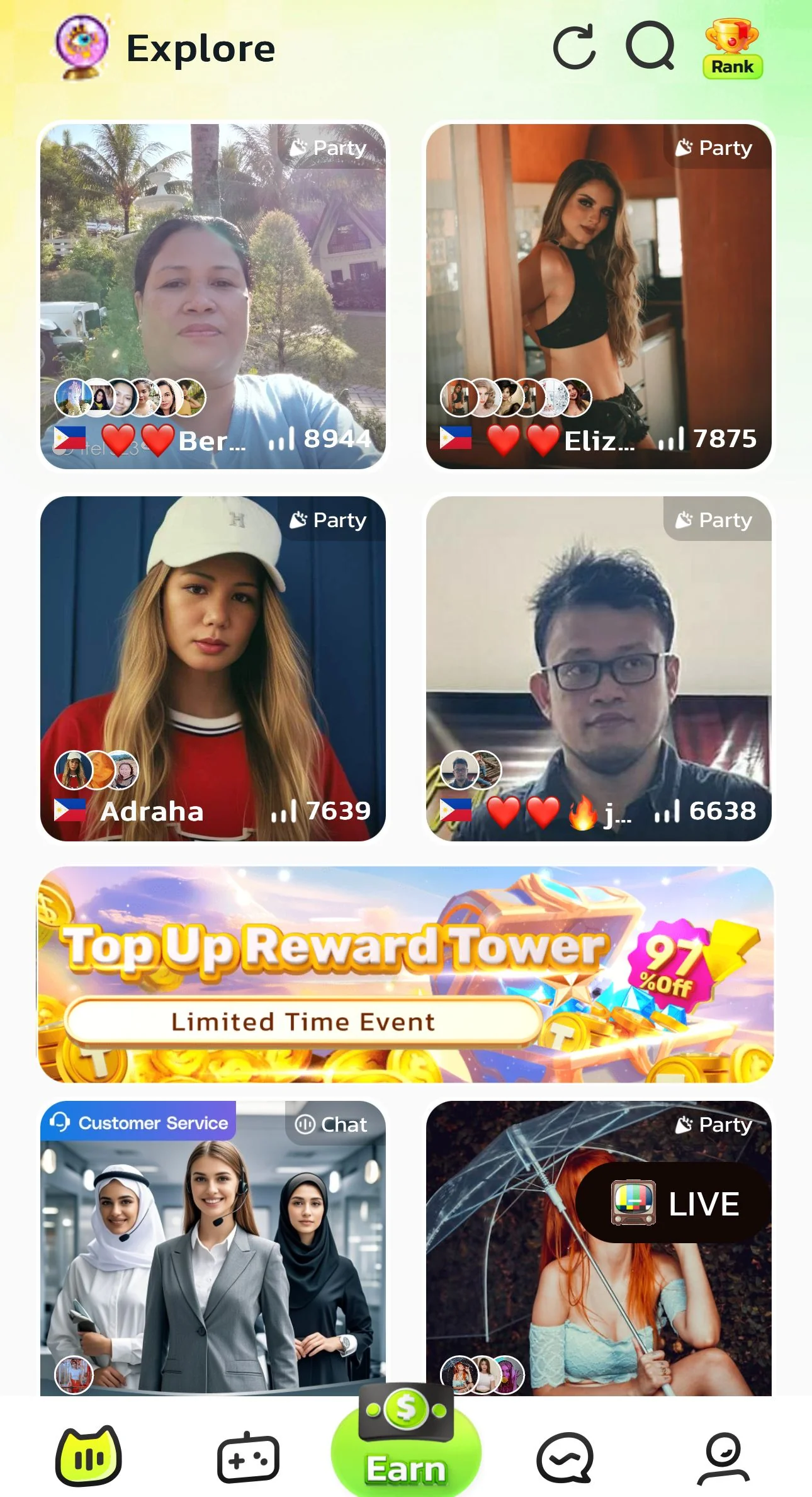
Task: Open the profile tab
Action: click(723, 1458)
